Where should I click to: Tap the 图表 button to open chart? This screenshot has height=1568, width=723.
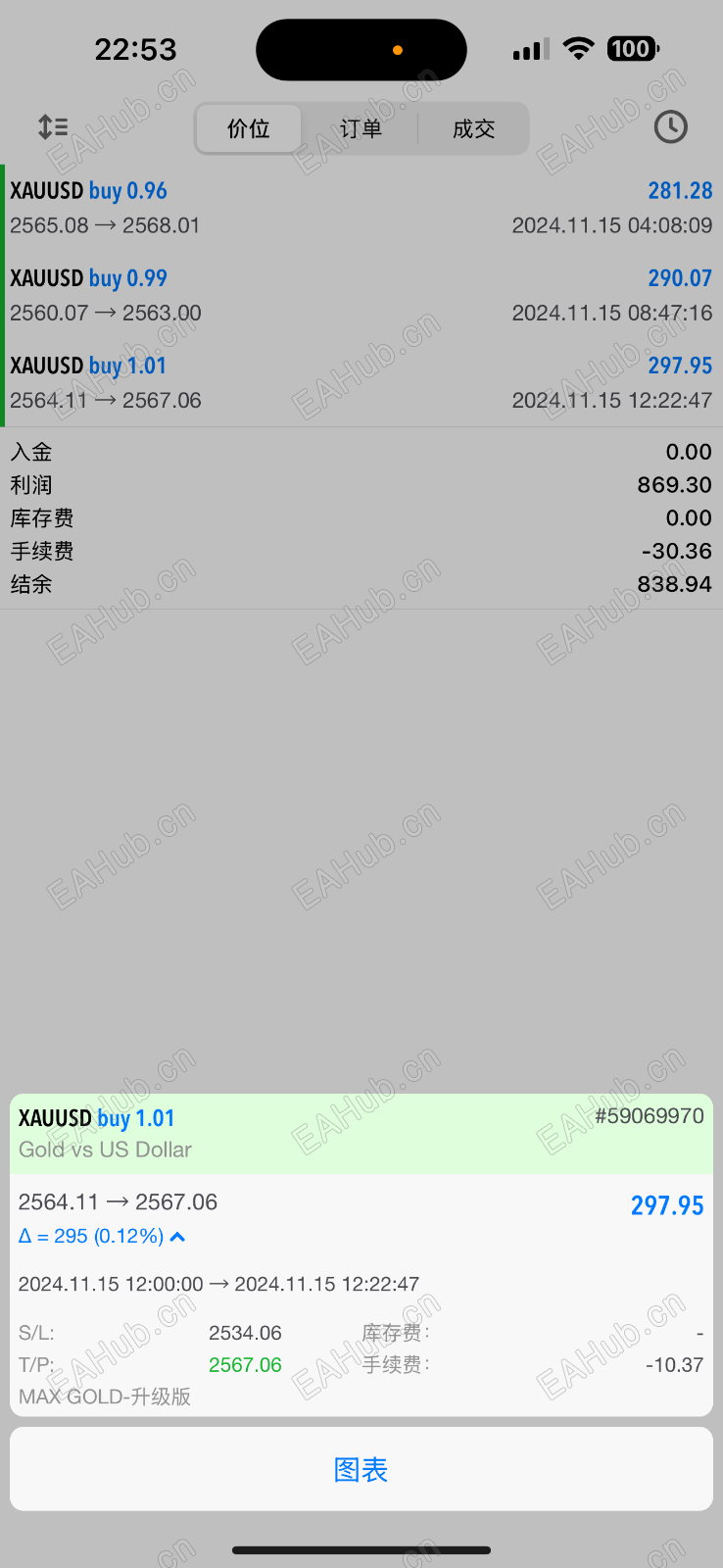click(x=361, y=1469)
